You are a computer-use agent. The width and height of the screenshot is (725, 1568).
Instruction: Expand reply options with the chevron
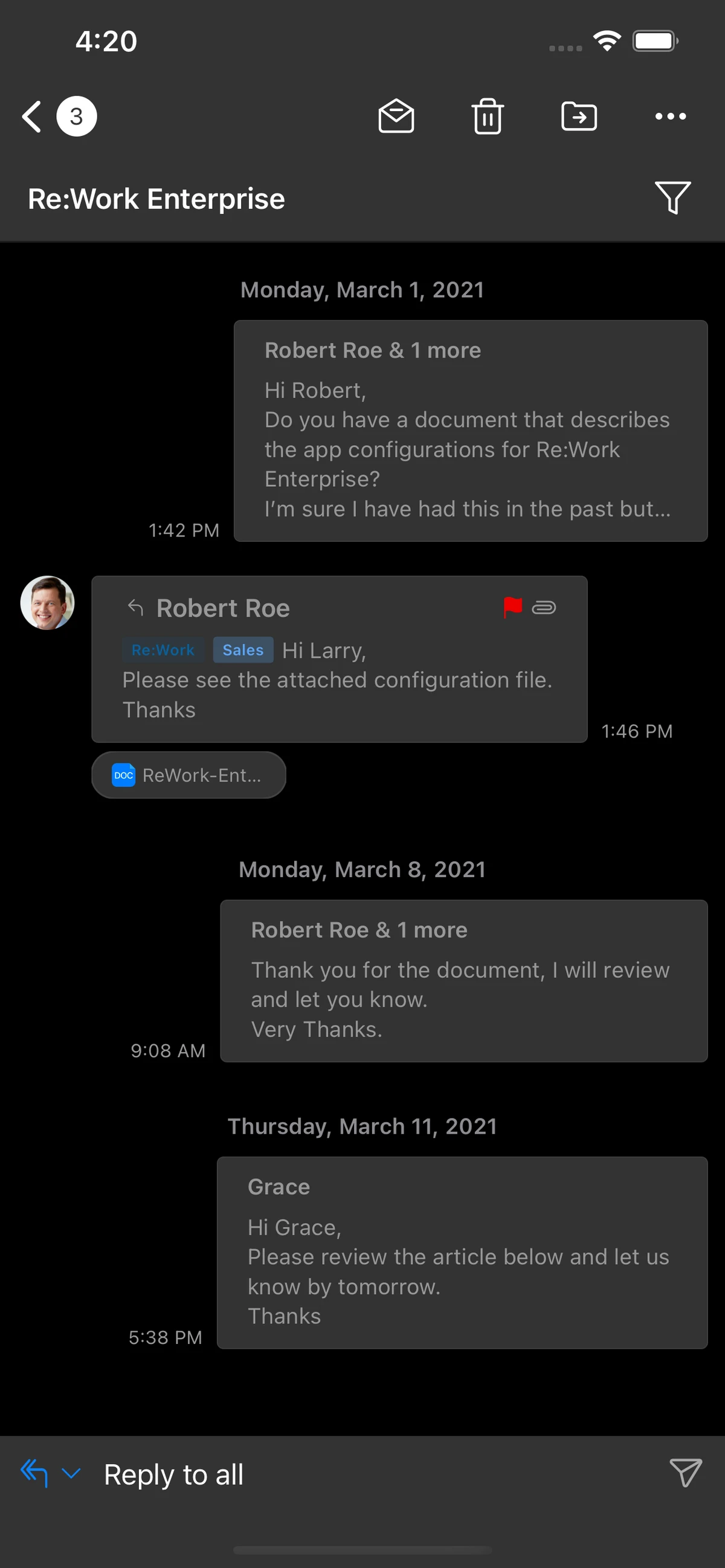pos(72,1474)
